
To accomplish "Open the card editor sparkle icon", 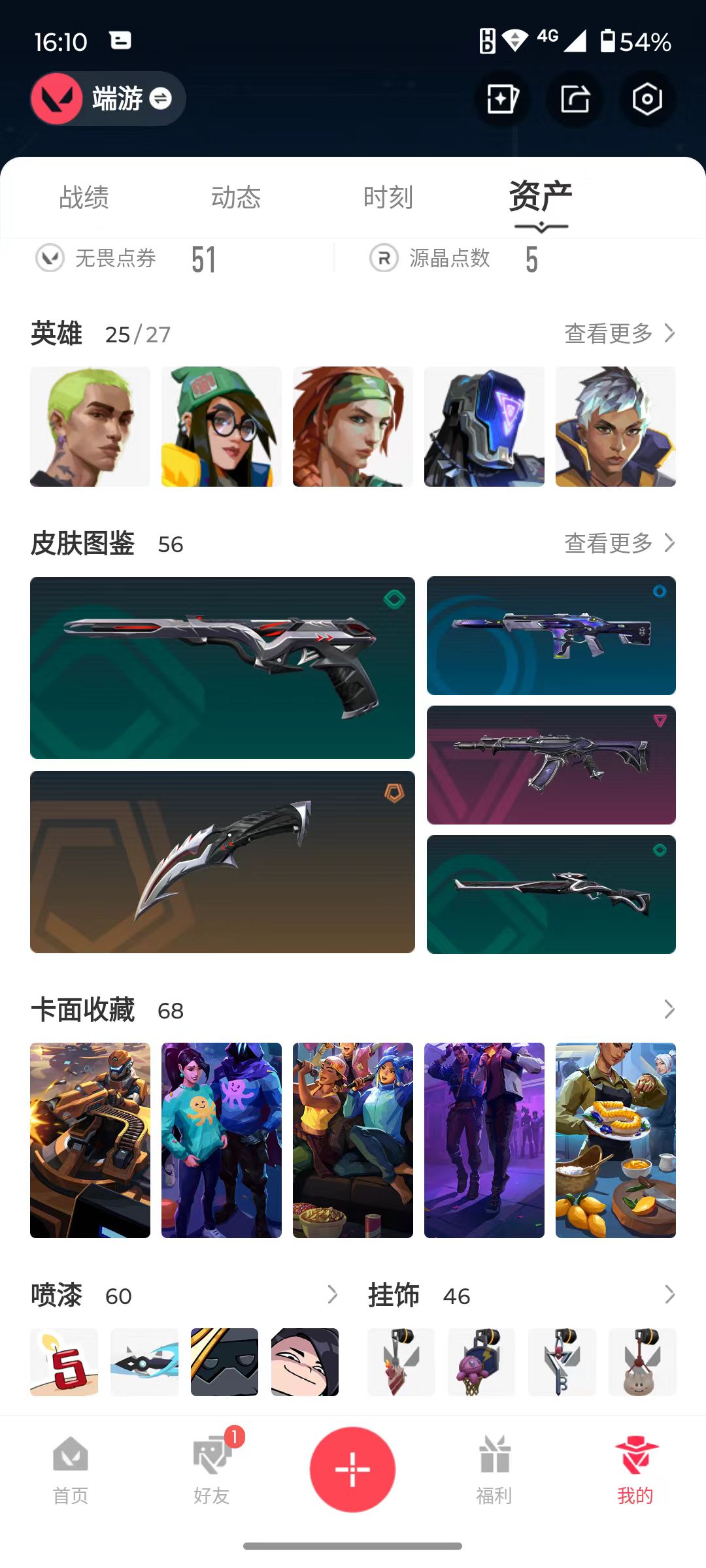I will [x=502, y=99].
